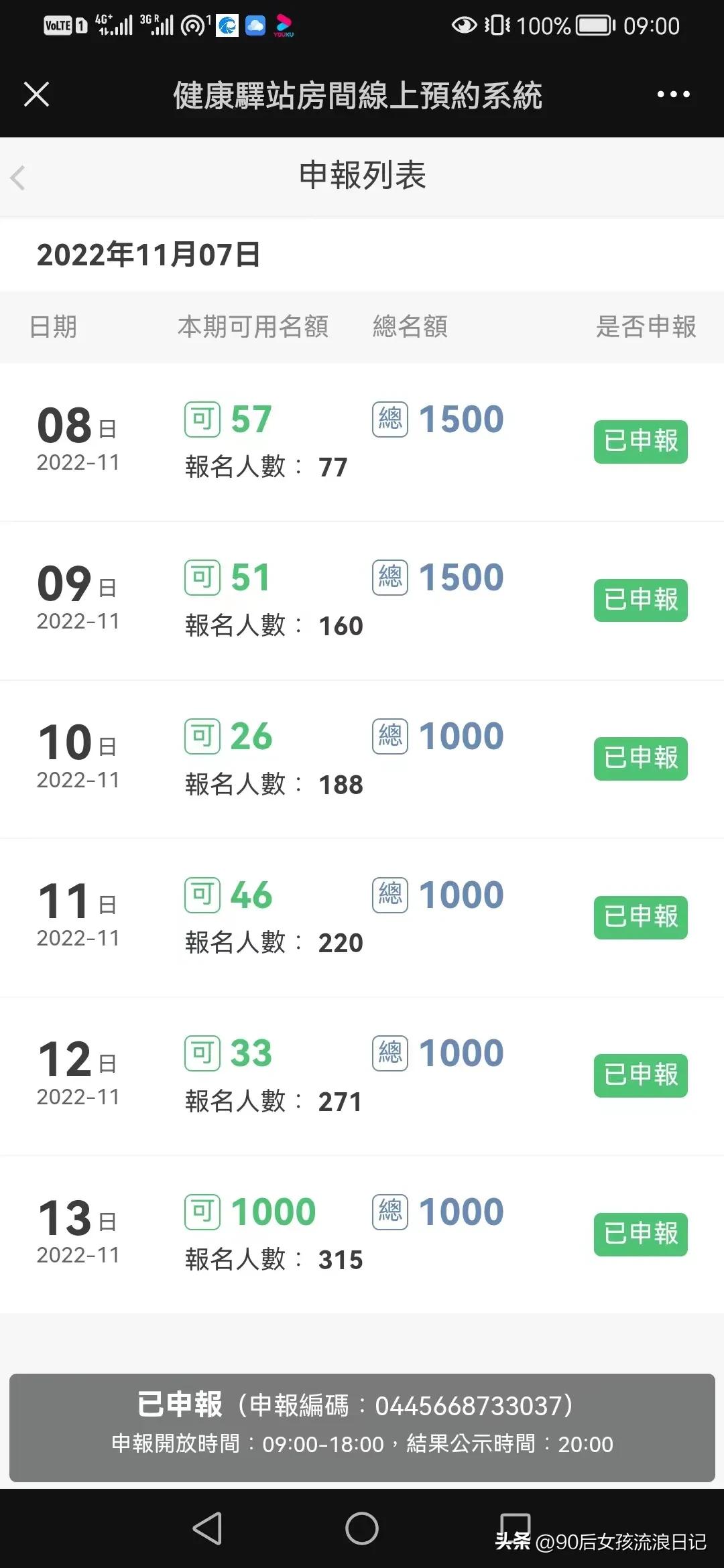Go back using the left chevron arrow
Image resolution: width=724 pixels, height=1568 pixels.
point(17,178)
